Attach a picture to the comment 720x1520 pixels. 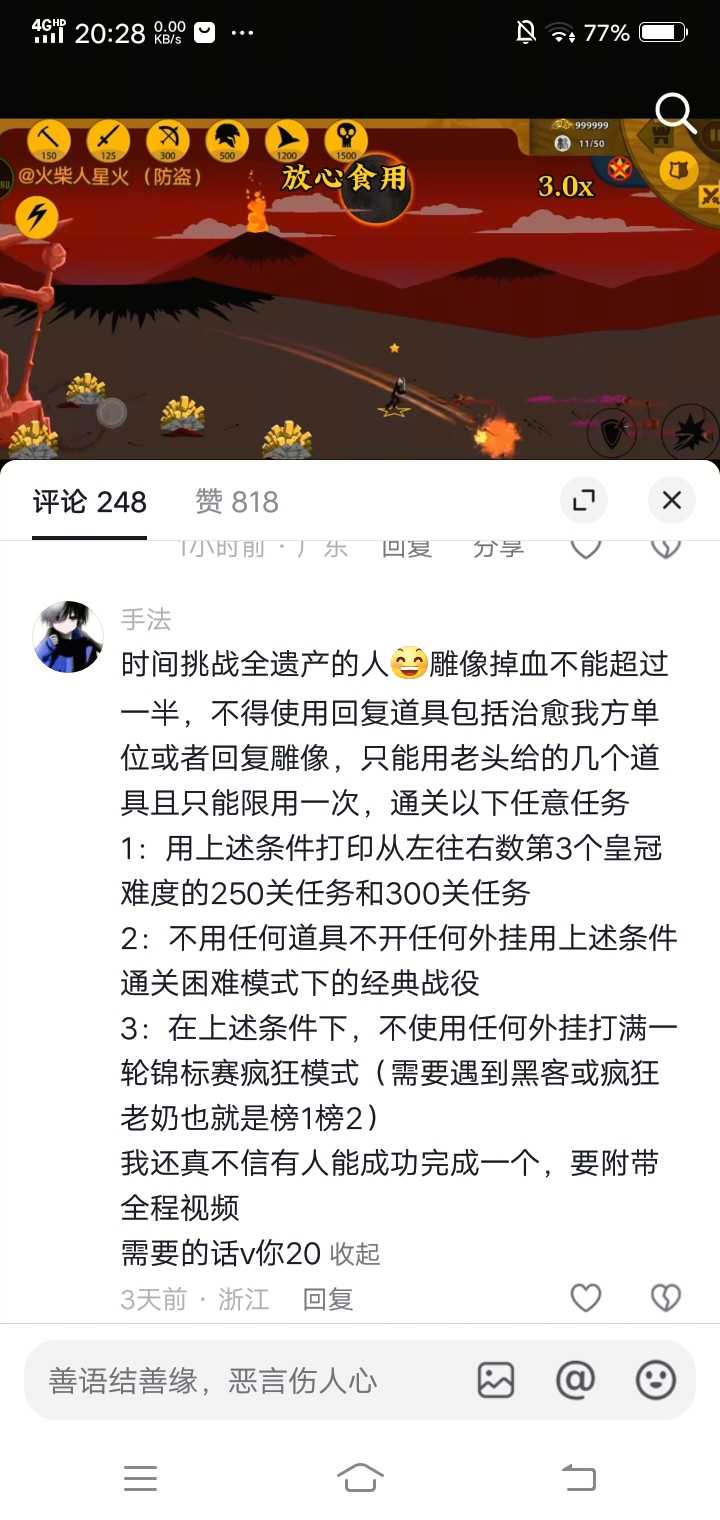496,1381
